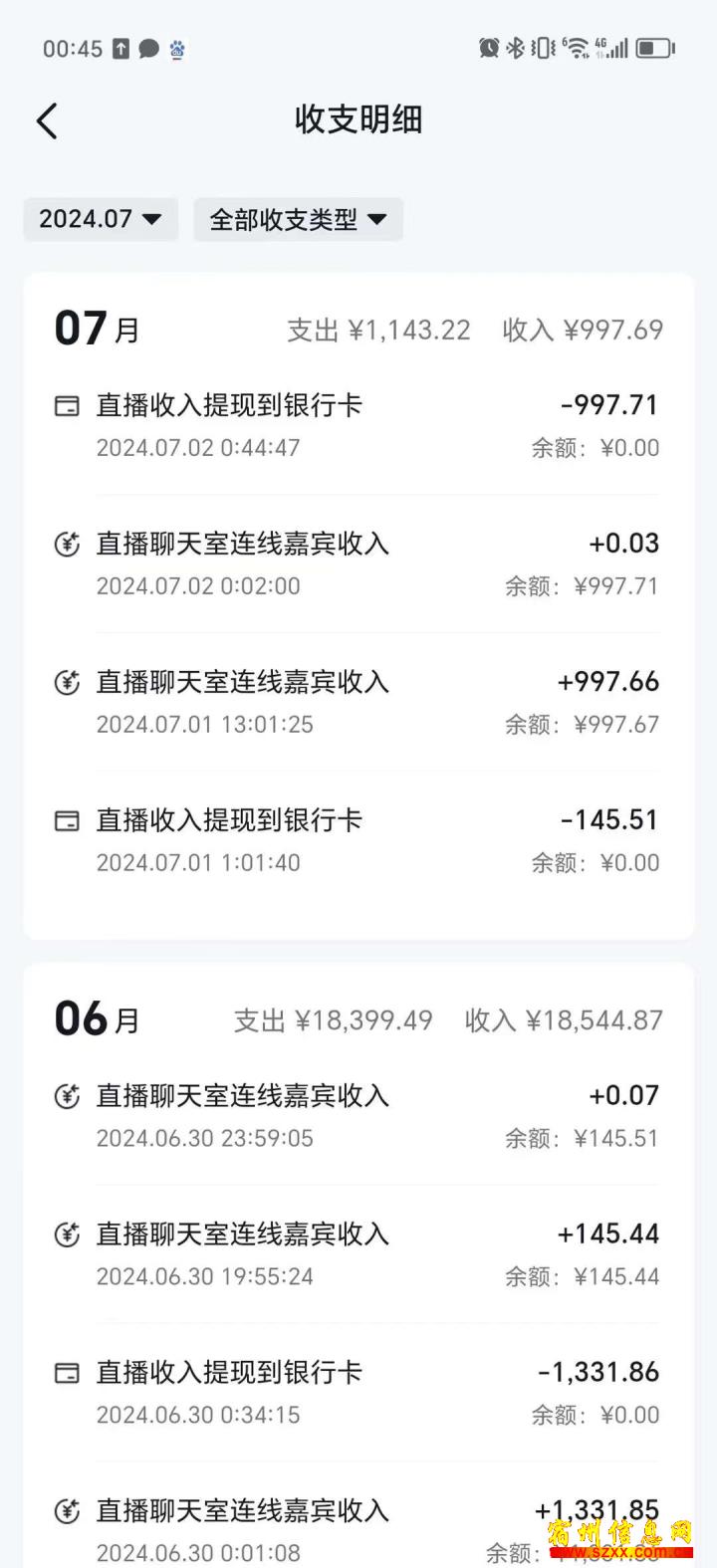This screenshot has height=1568, width=717.
Task: Expand the 全部收支类型 filter dropdown
Action: pos(299,219)
